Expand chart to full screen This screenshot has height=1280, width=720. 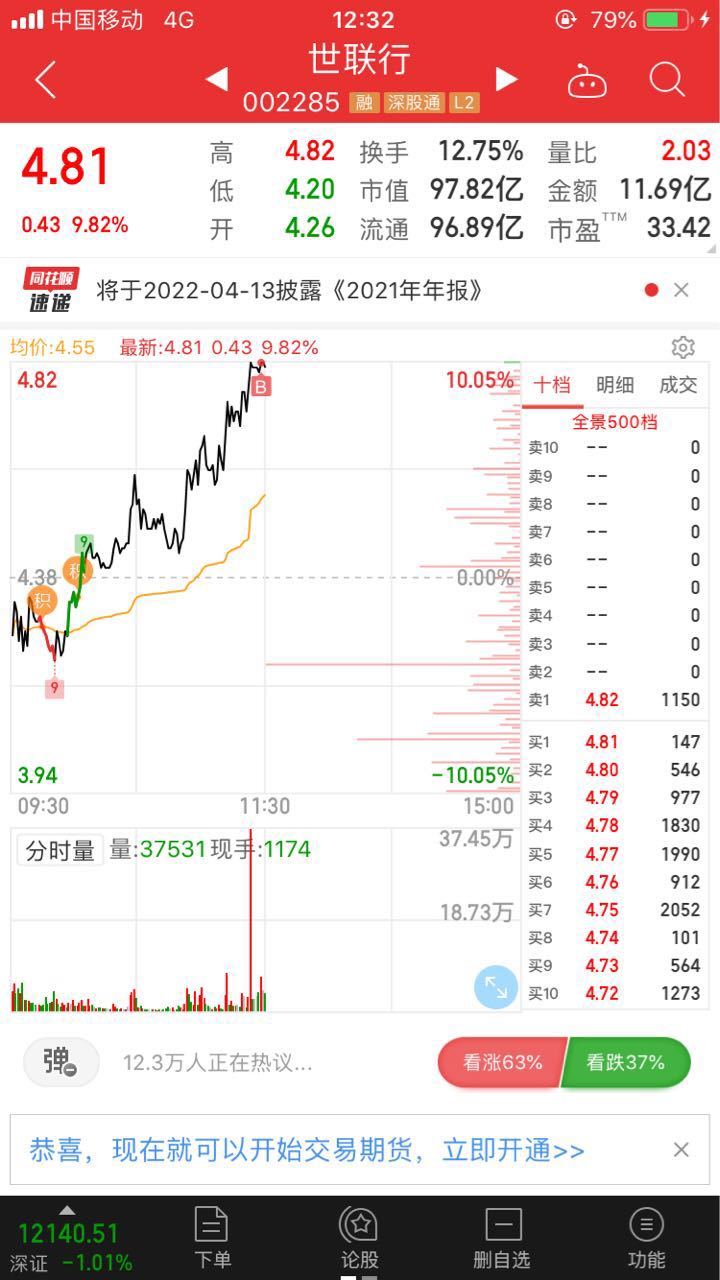coord(496,987)
